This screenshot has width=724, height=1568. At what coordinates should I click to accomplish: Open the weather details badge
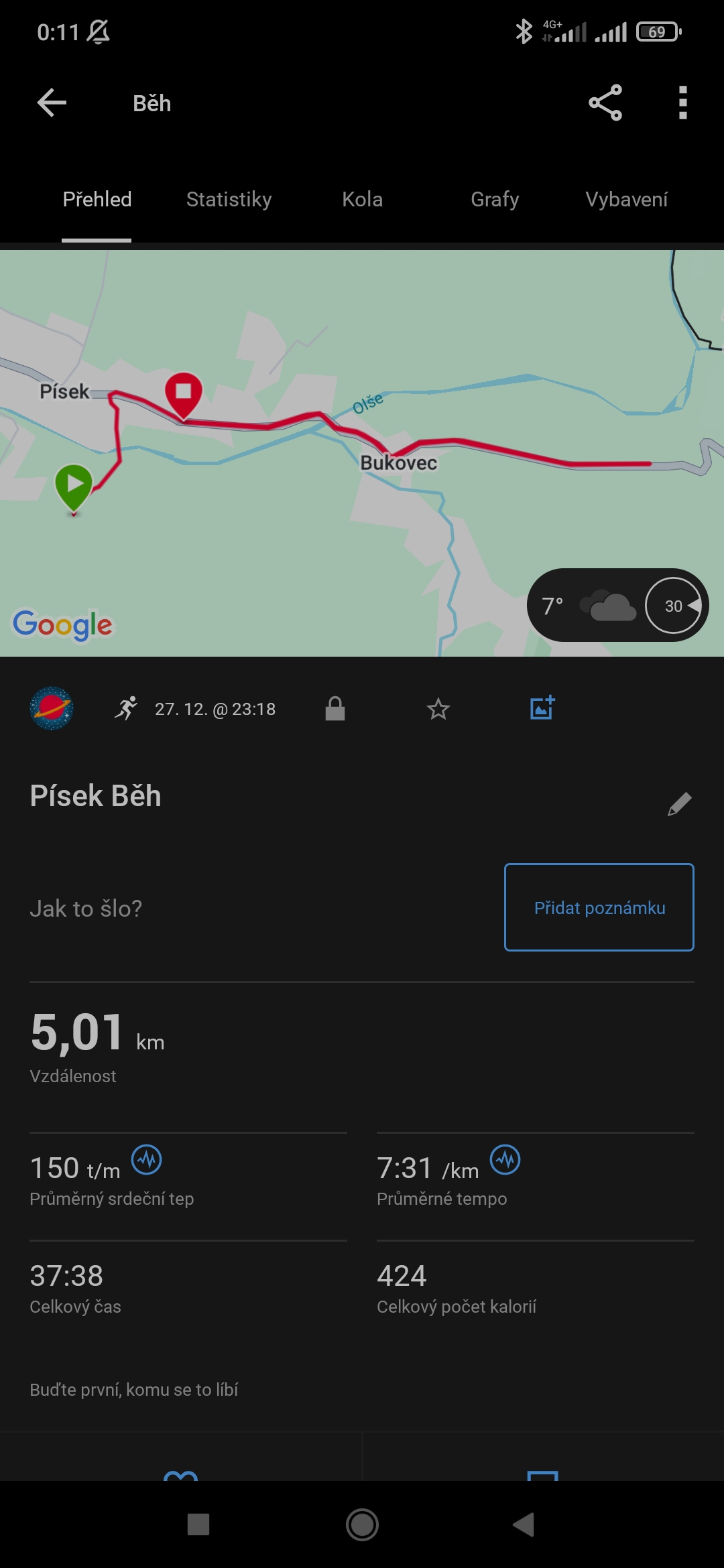[x=617, y=605]
